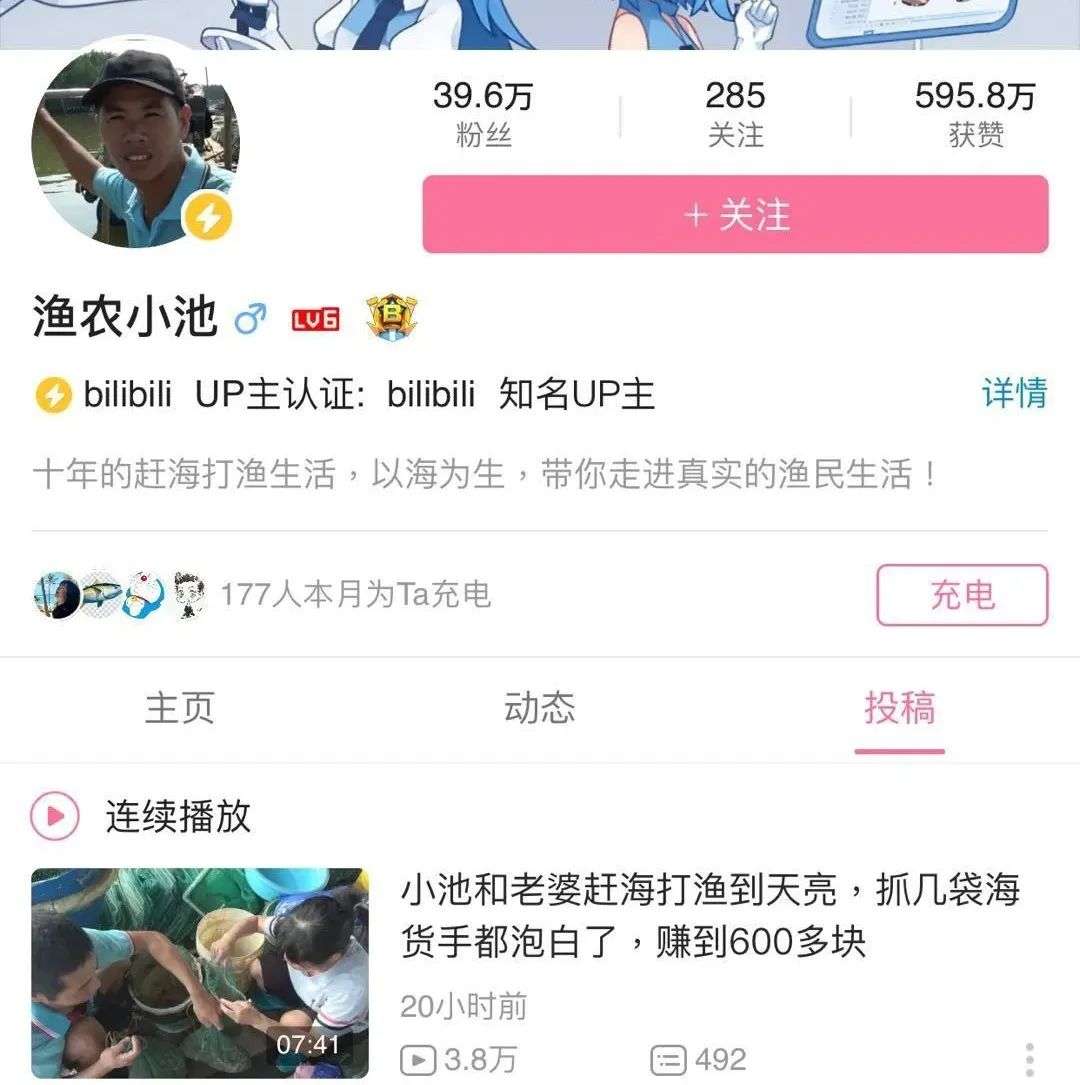This screenshot has width=1080, height=1085.
Task: Open the 285 关注 following list
Action: tap(735, 114)
